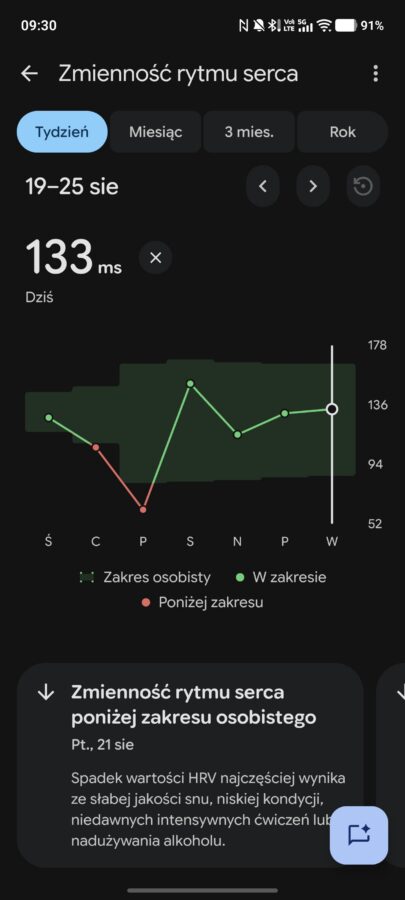
Task: Reset chart to the current period
Action: (363, 186)
